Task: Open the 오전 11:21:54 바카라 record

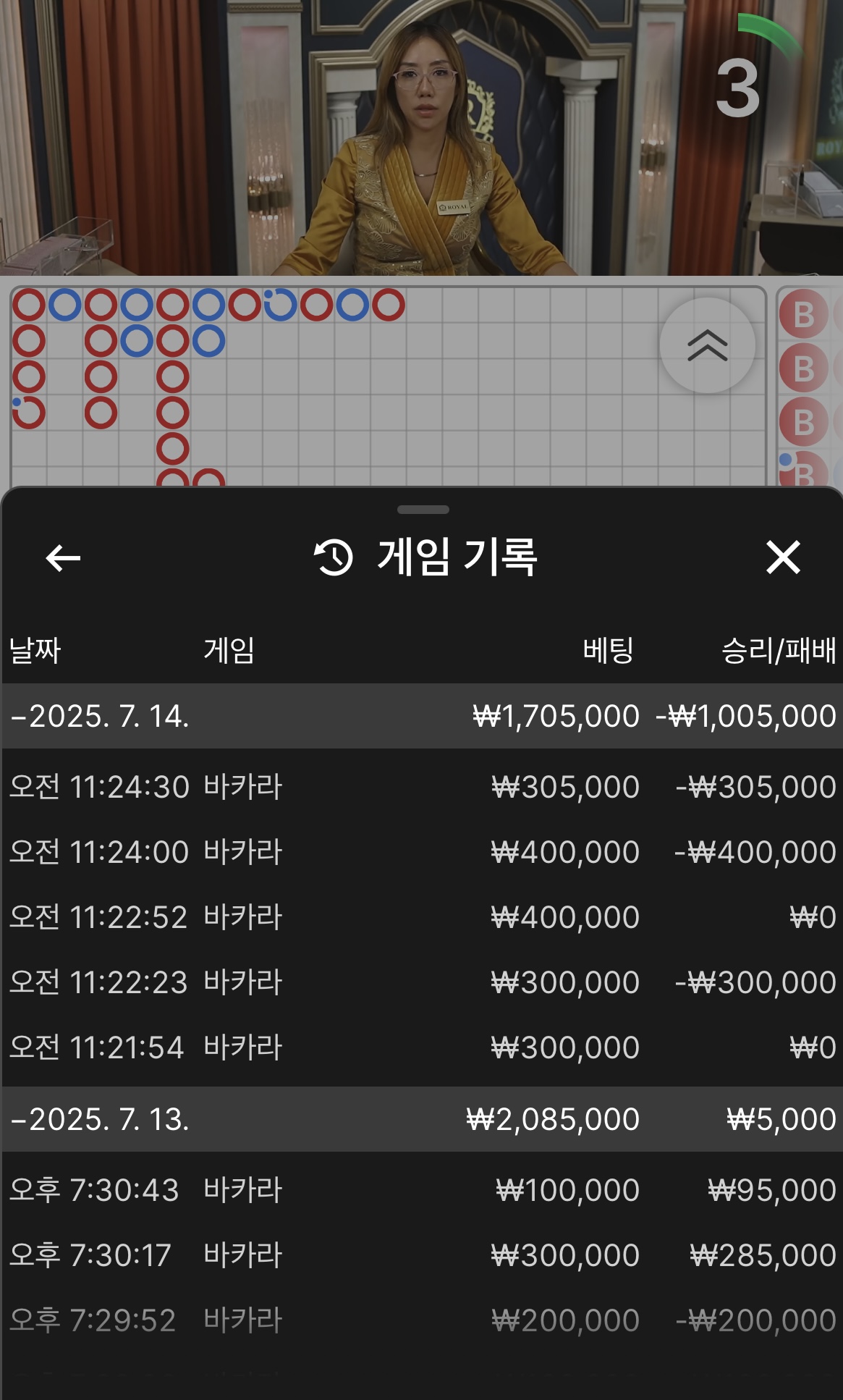Action: (421, 1047)
